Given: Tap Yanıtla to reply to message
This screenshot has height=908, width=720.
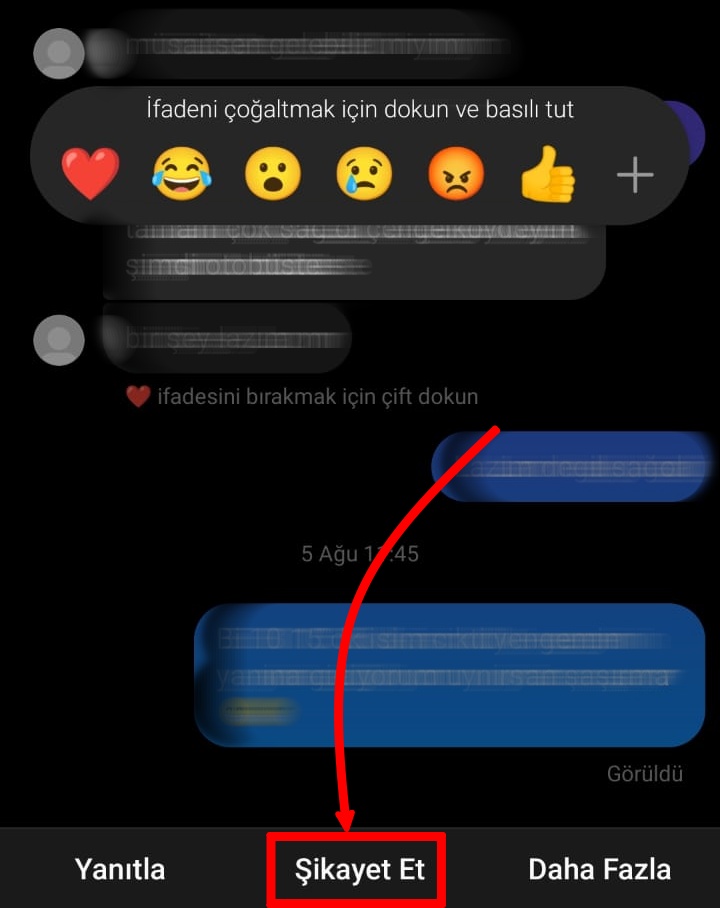Looking at the screenshot, I should coord(120,868).
